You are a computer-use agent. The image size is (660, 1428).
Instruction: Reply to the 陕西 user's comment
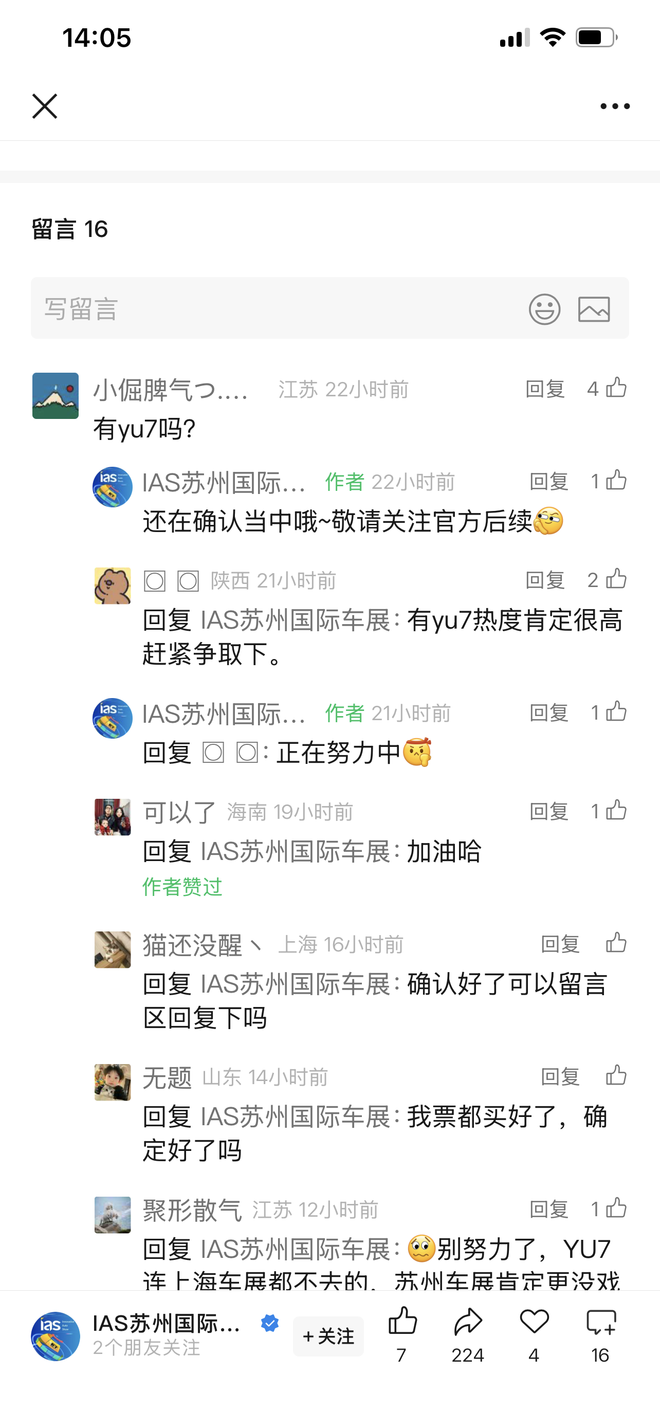[x=545, y=580]
